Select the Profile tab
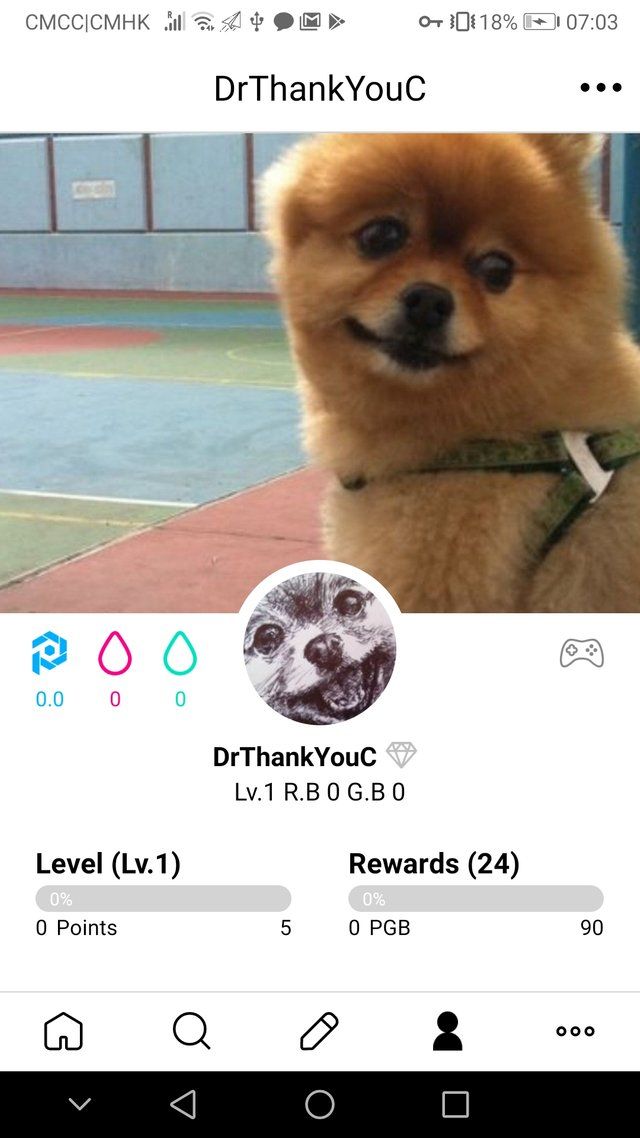 447,1030
